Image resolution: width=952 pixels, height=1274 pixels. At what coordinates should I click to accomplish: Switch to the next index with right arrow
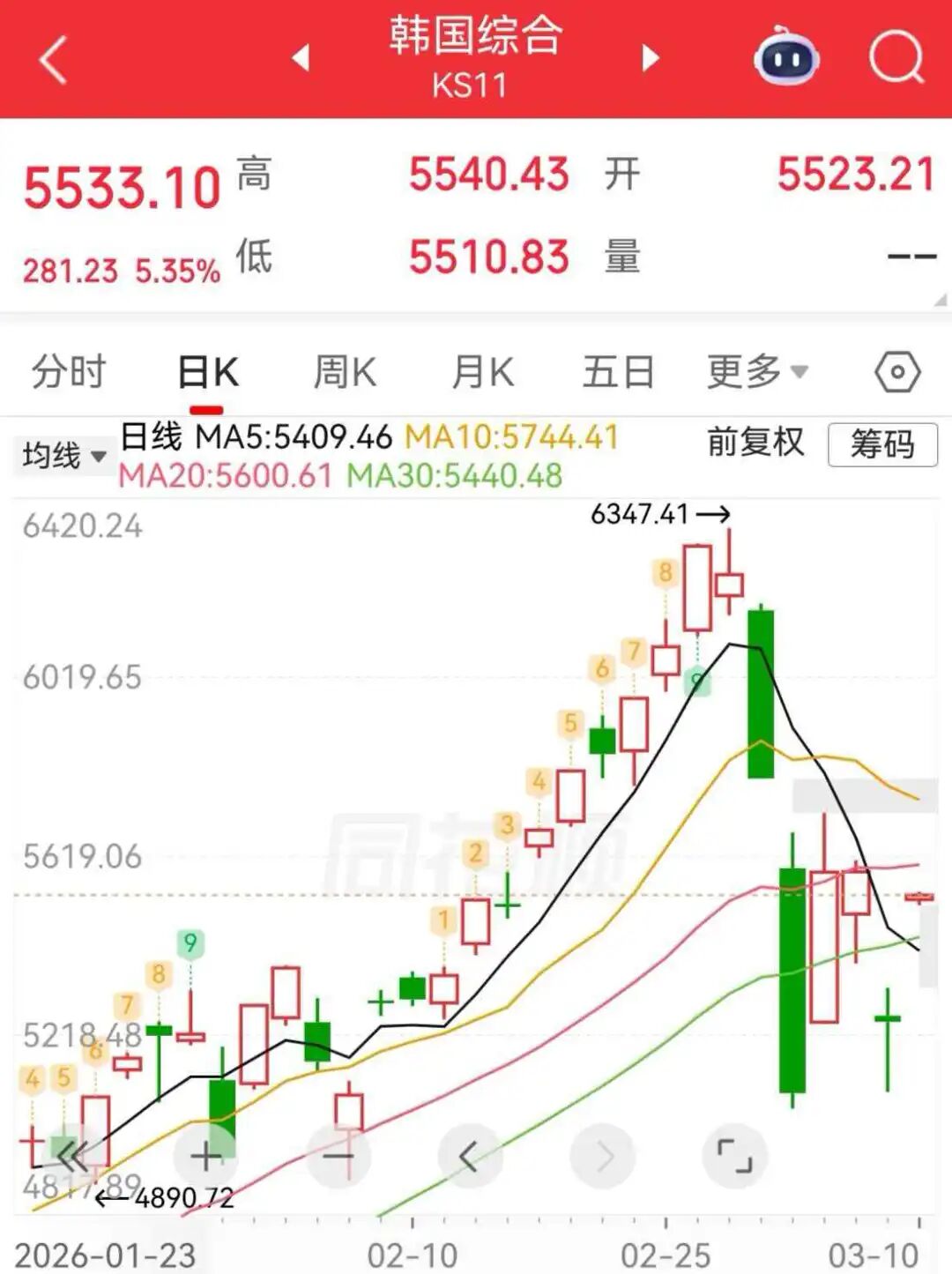click(x=651, y=58)
